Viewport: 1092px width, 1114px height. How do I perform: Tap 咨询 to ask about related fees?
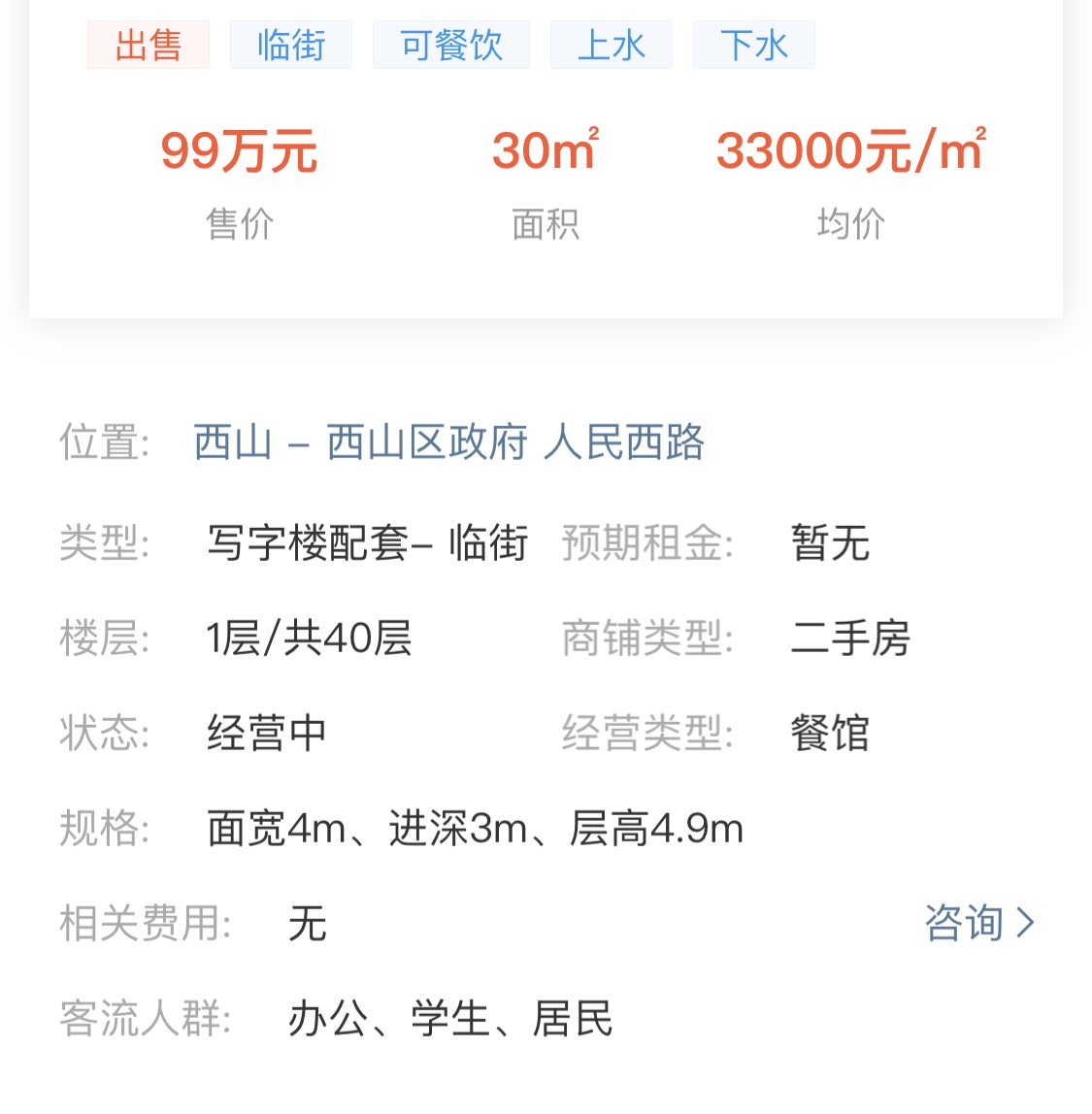(x=978, y=923)
